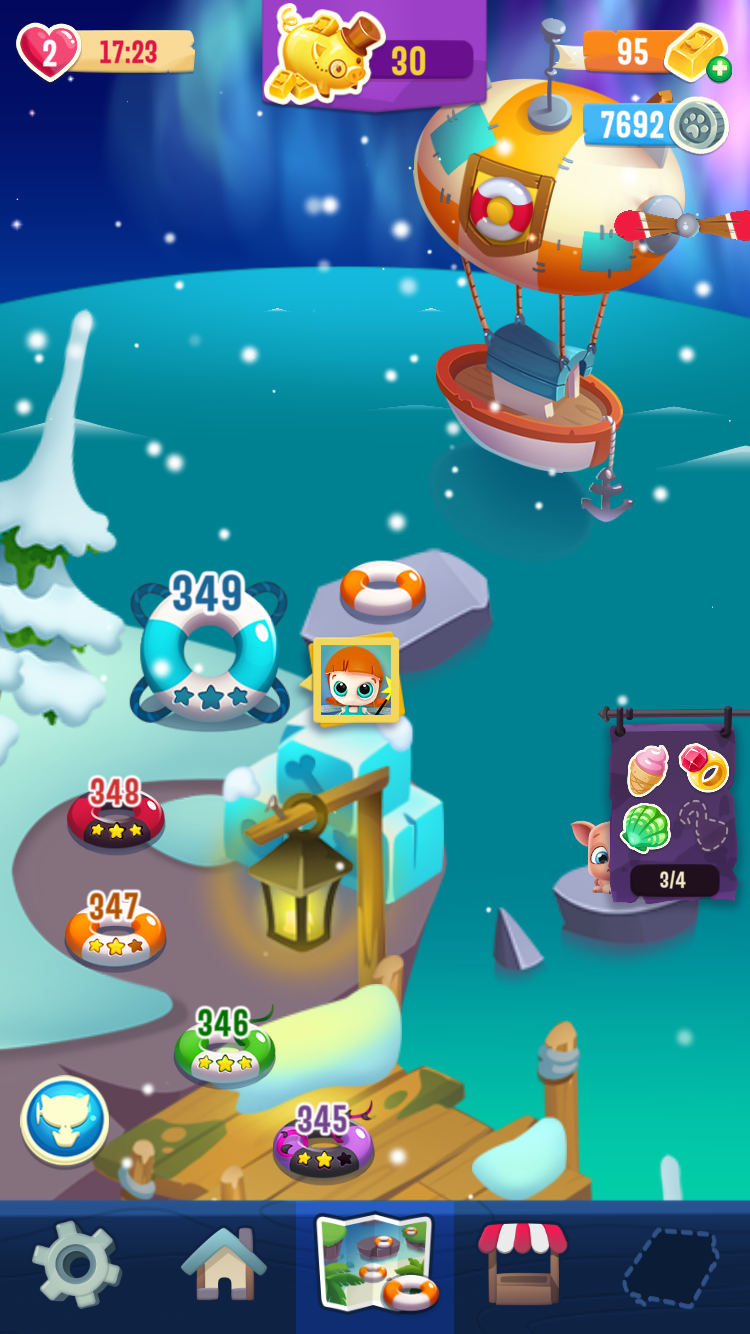The height and width of the screenshot is (1334, 750).
Task: Add more gold bars
Action: point(718,69)
